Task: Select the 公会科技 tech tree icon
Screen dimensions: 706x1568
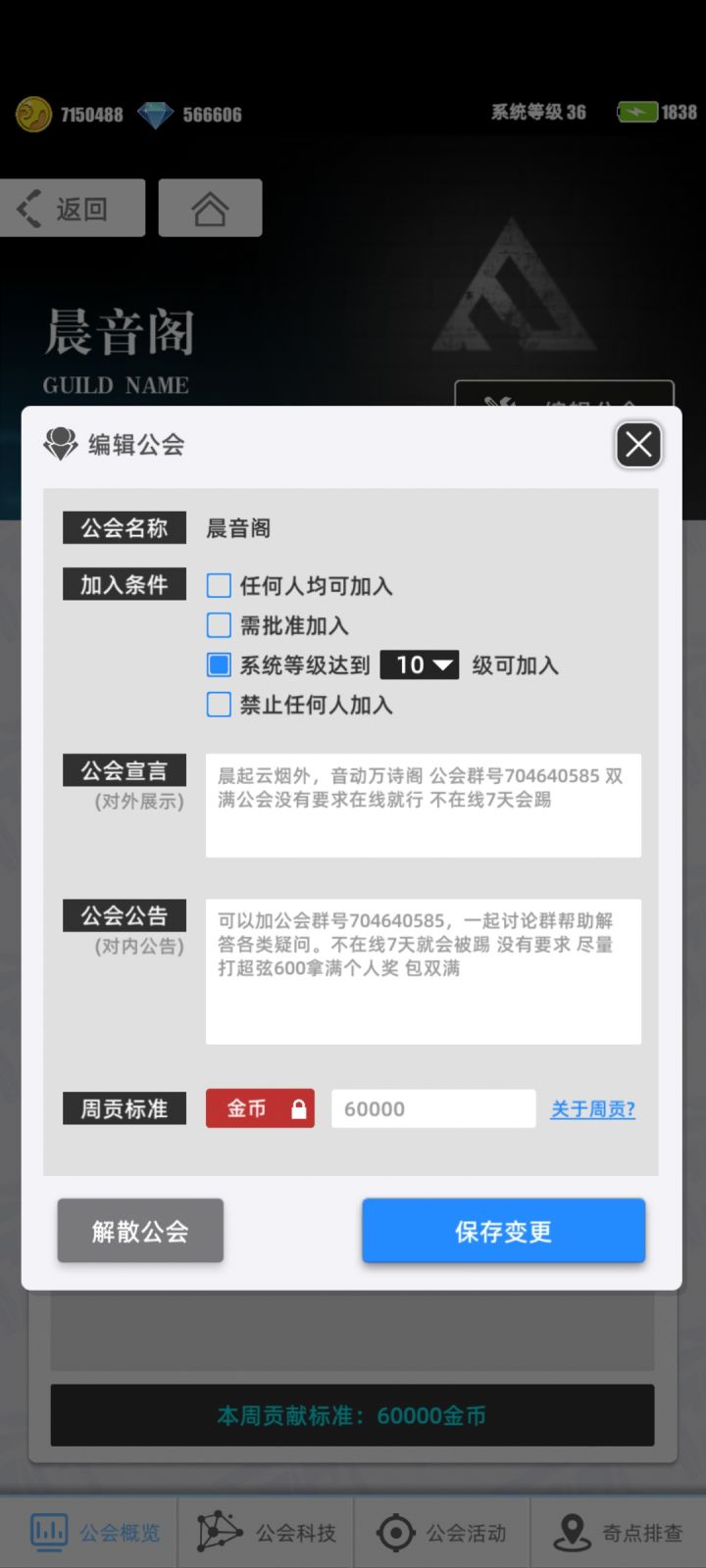Action: pos(218,1530)
